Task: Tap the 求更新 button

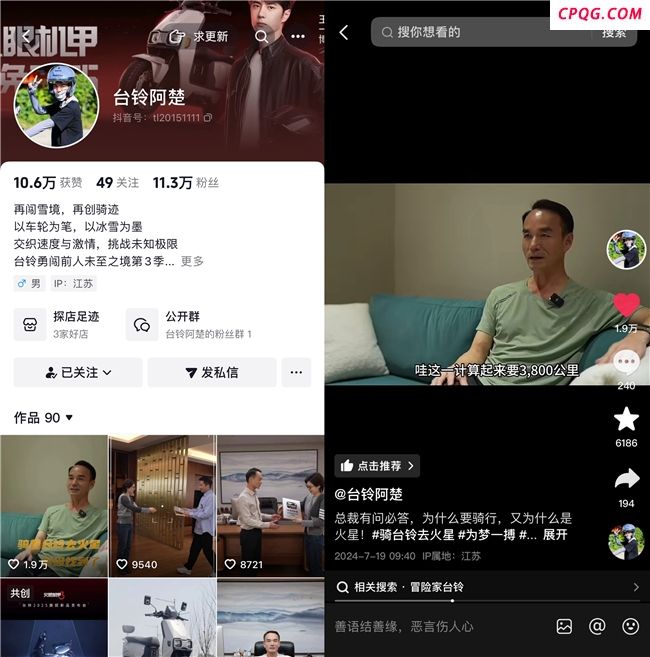Action: 199,36
